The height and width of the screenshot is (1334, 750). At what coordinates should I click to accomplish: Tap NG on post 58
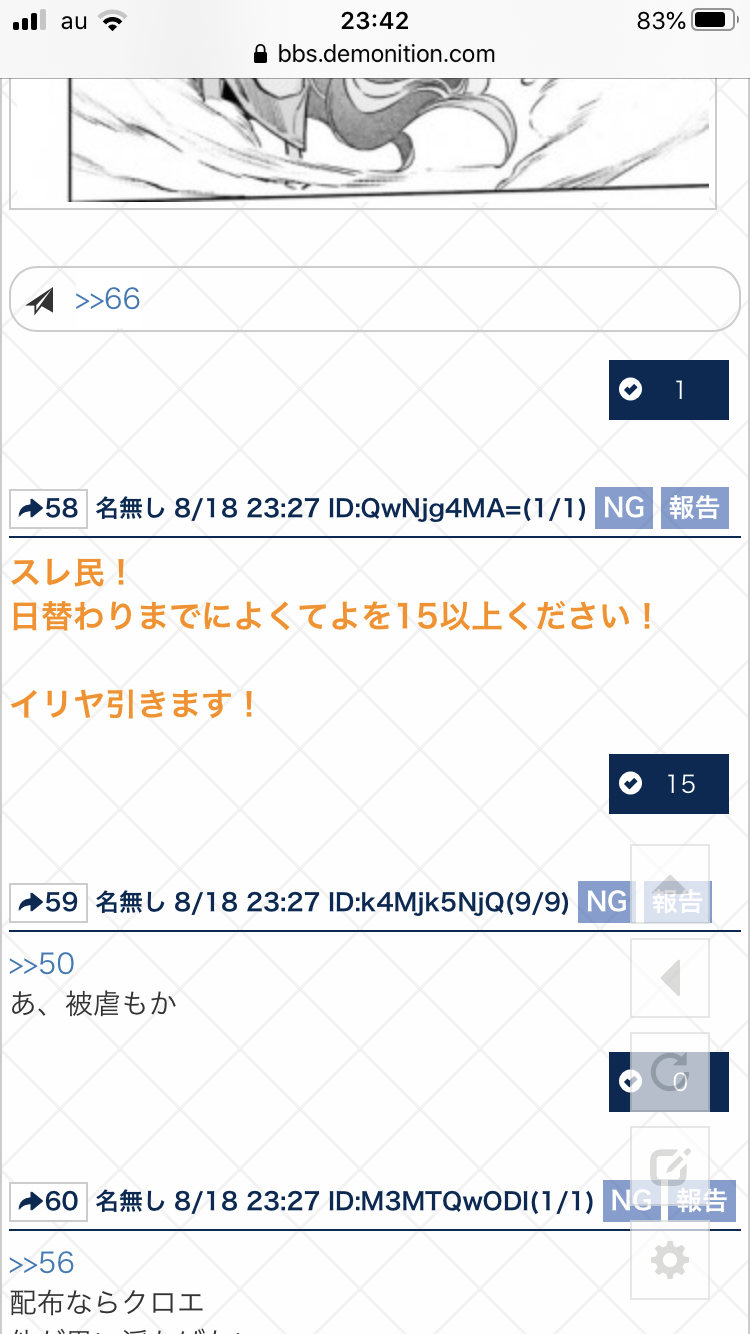[625, 509]
